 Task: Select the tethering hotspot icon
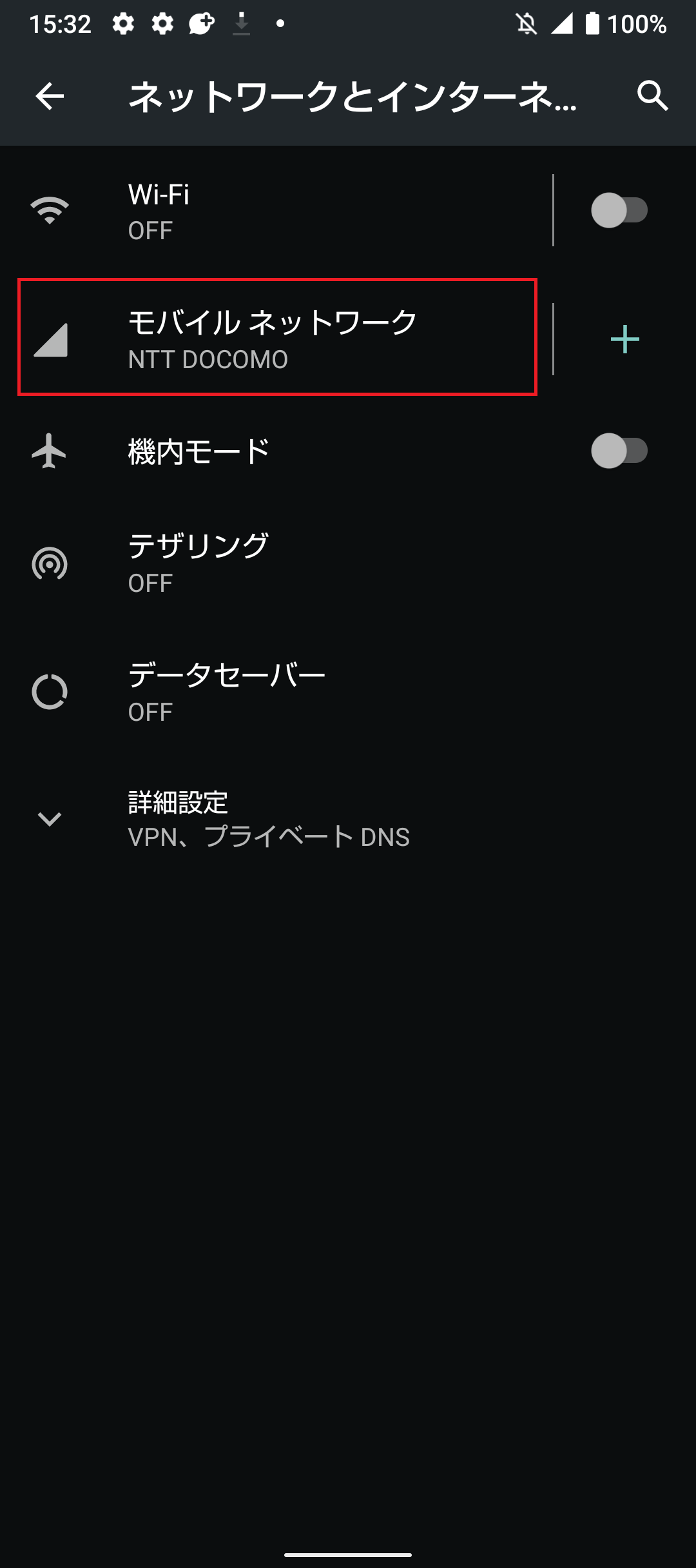[x=49, y=563]
